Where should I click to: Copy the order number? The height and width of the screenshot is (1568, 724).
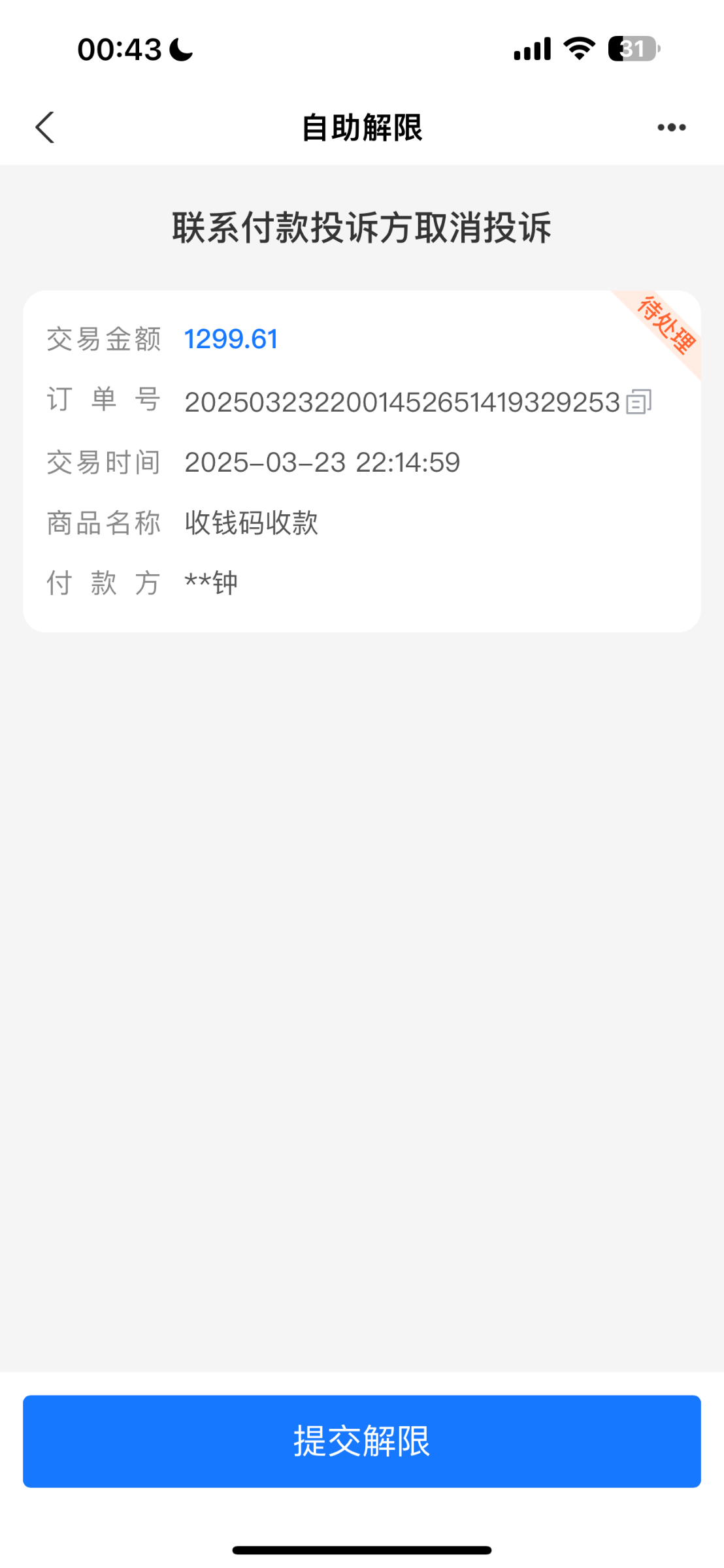tap(638, 402)
